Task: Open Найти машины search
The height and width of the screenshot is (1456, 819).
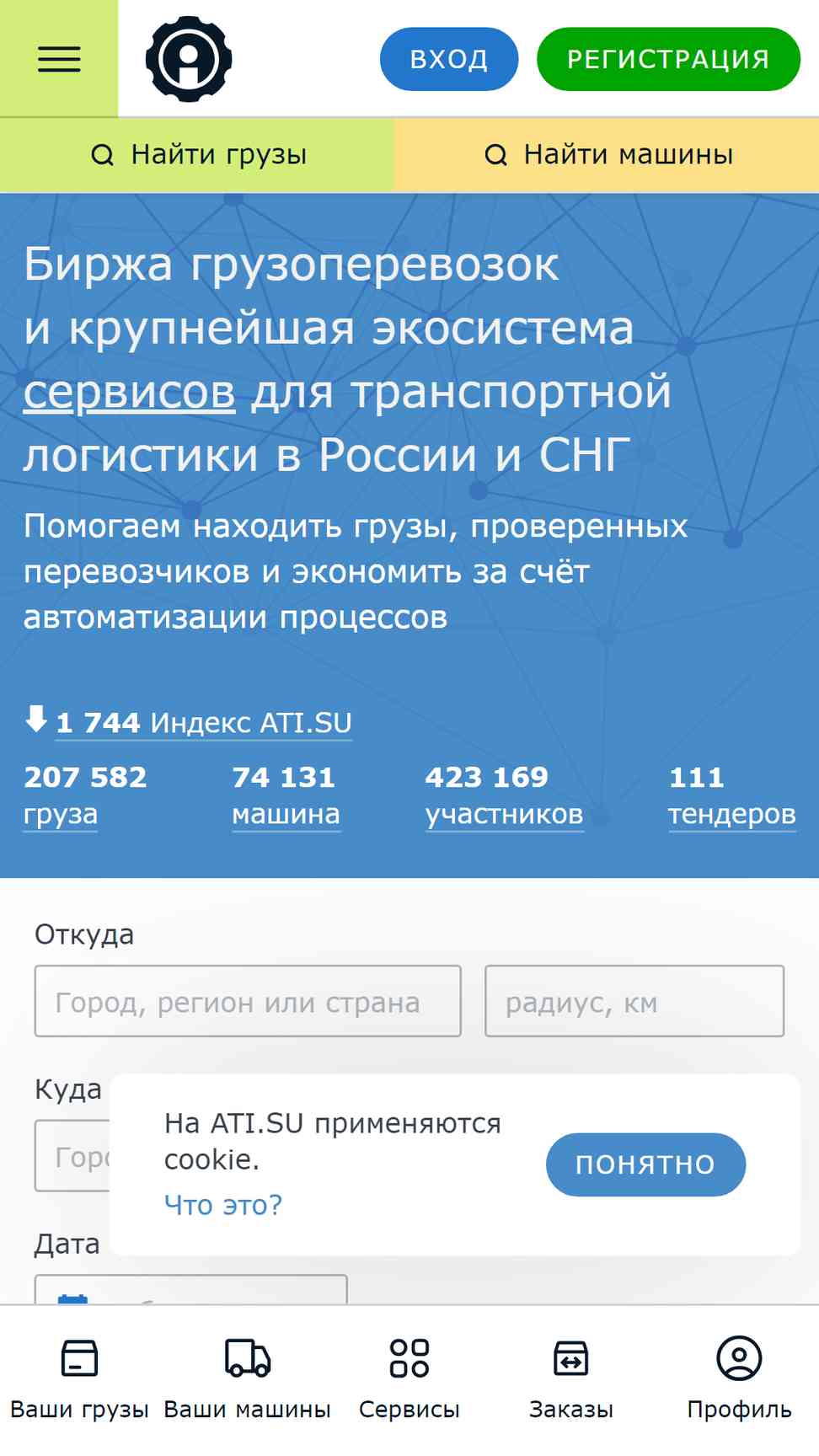Action: point(607,155)
